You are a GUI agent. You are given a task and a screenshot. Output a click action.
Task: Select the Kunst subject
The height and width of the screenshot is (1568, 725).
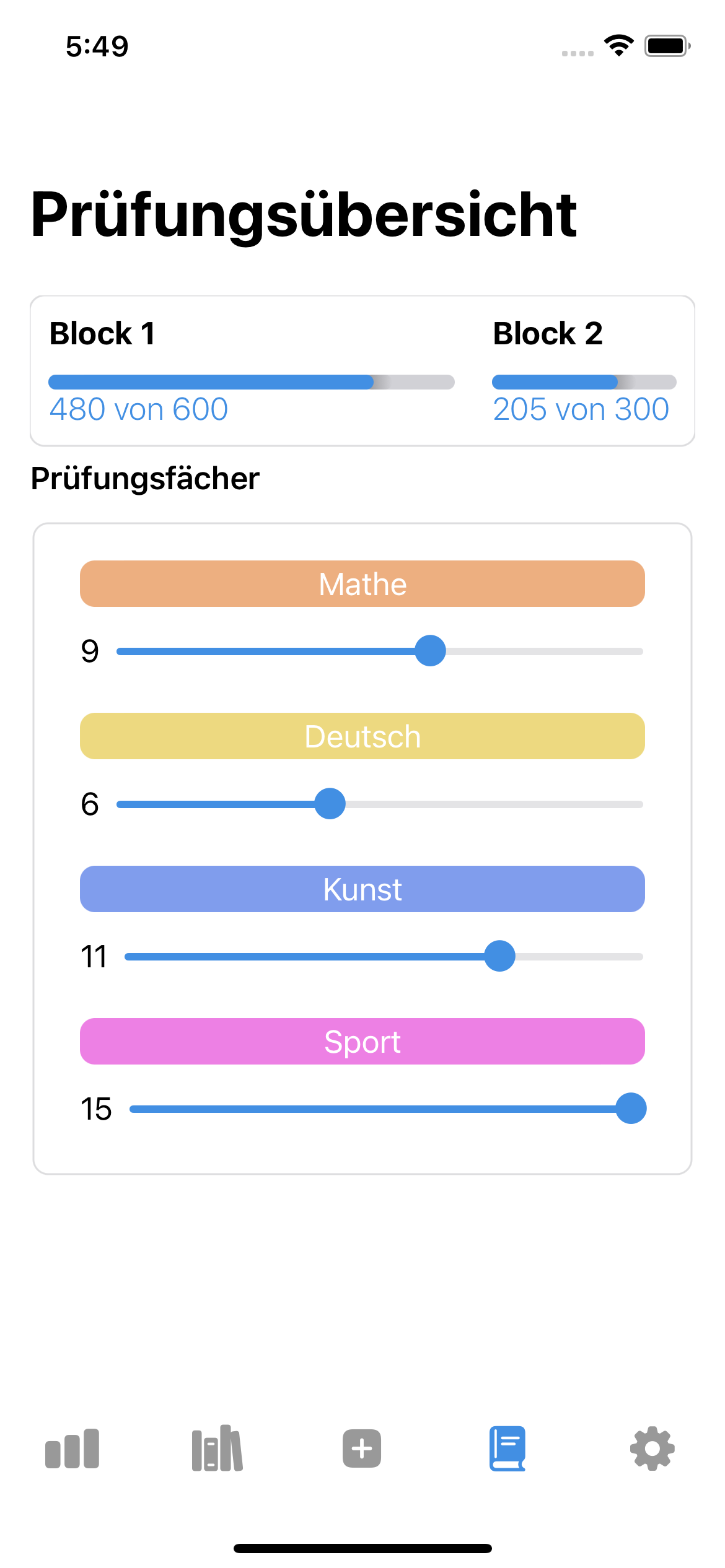pos(362,889)
